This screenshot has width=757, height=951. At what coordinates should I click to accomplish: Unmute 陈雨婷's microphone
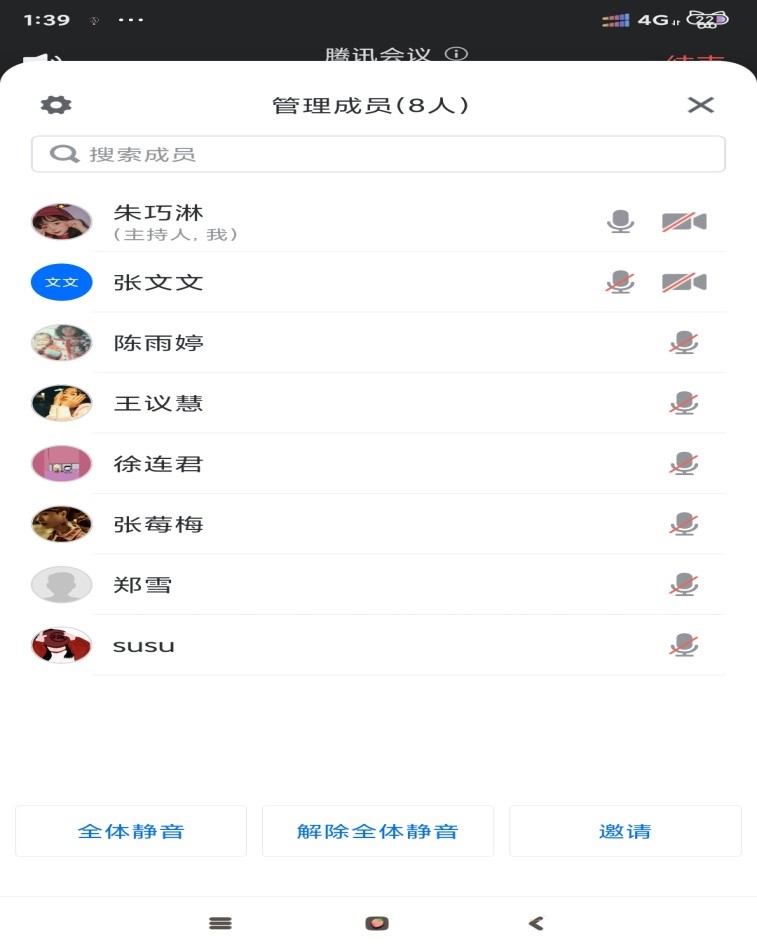click(x=684, y=343)
